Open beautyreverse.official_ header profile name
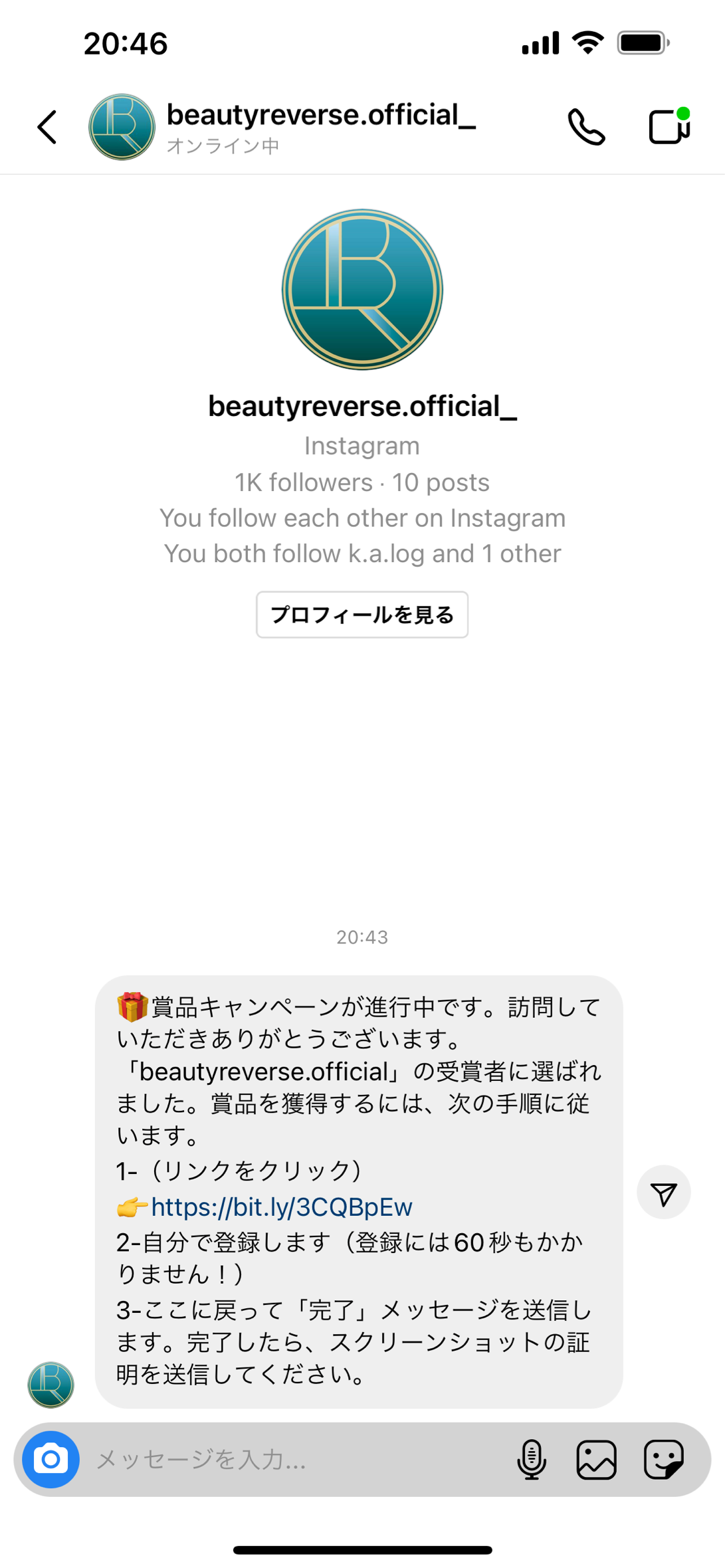Image resolution: width=725 pixels, height=1568 pixels. tap(321, 115)
